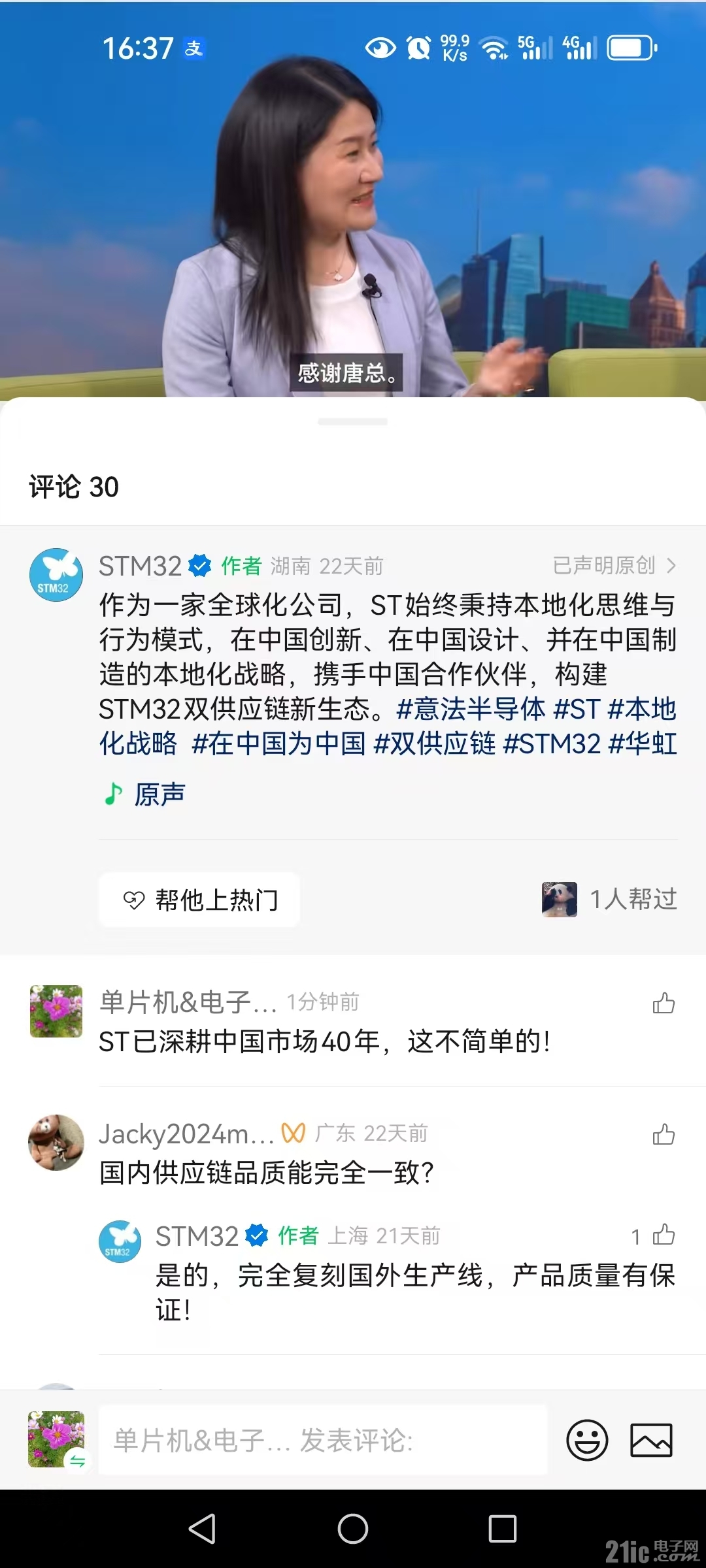The width and height of the screenshot is (706, 1568).
Task: Attach an image to the comment
Action: 650,1440
